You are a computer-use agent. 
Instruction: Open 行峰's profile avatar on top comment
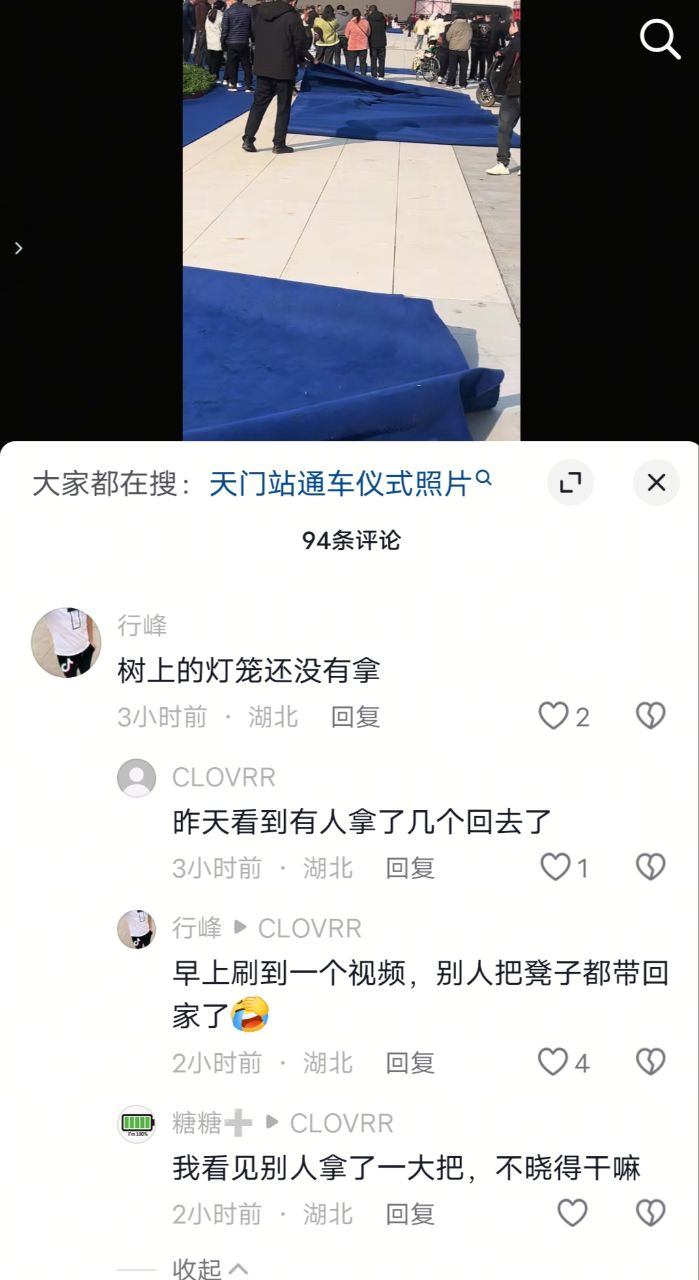(66, 642)
